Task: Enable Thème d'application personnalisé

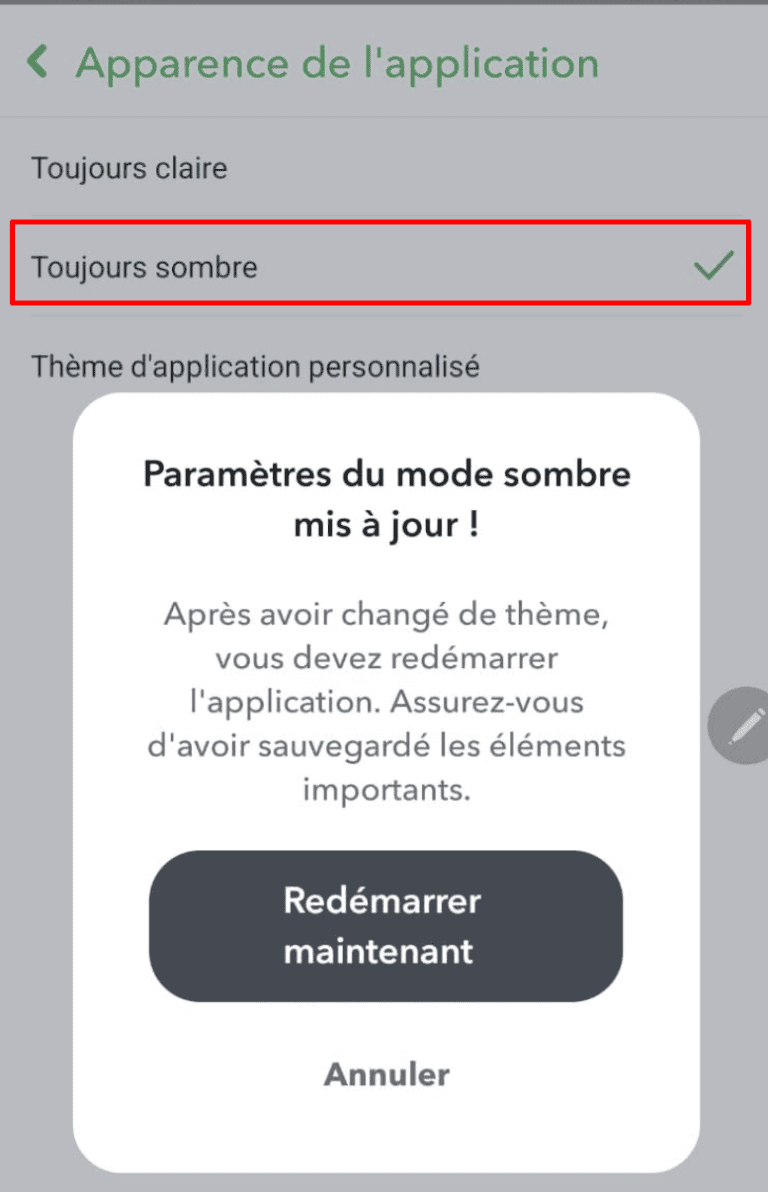Action: pyautogui.click(x=256, y=366)
